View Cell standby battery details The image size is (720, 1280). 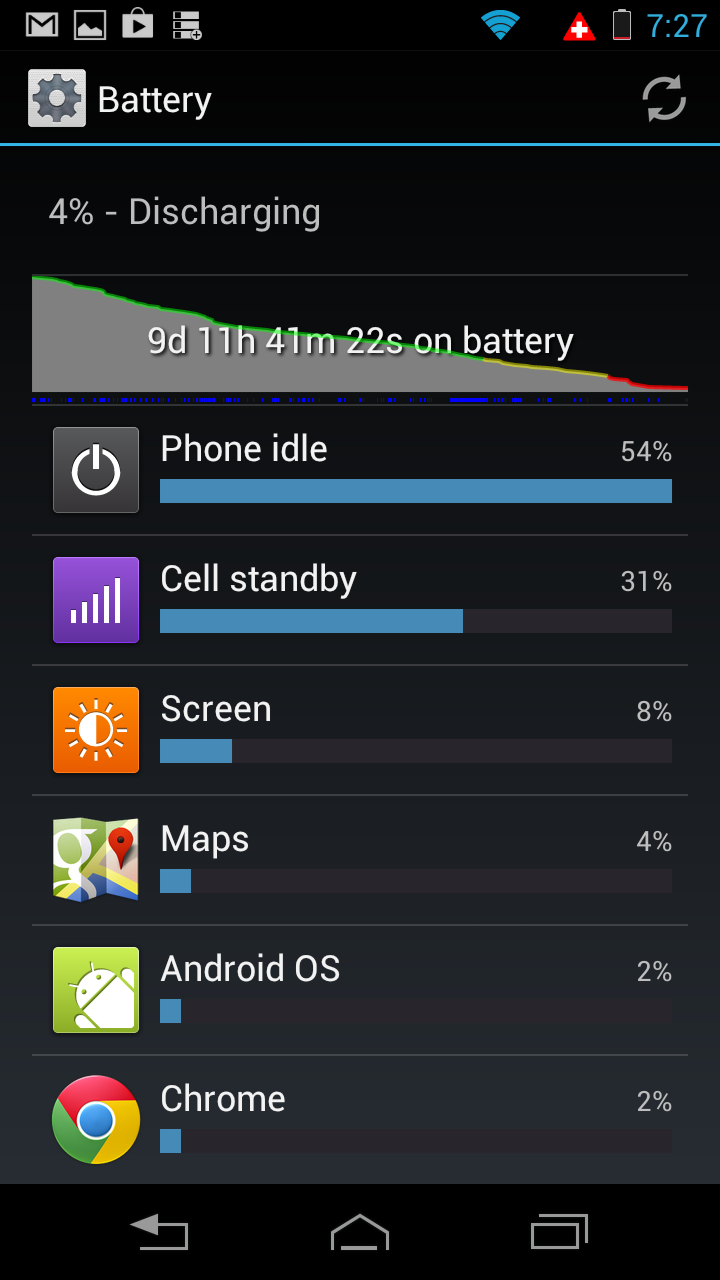(x=360, y=600)
